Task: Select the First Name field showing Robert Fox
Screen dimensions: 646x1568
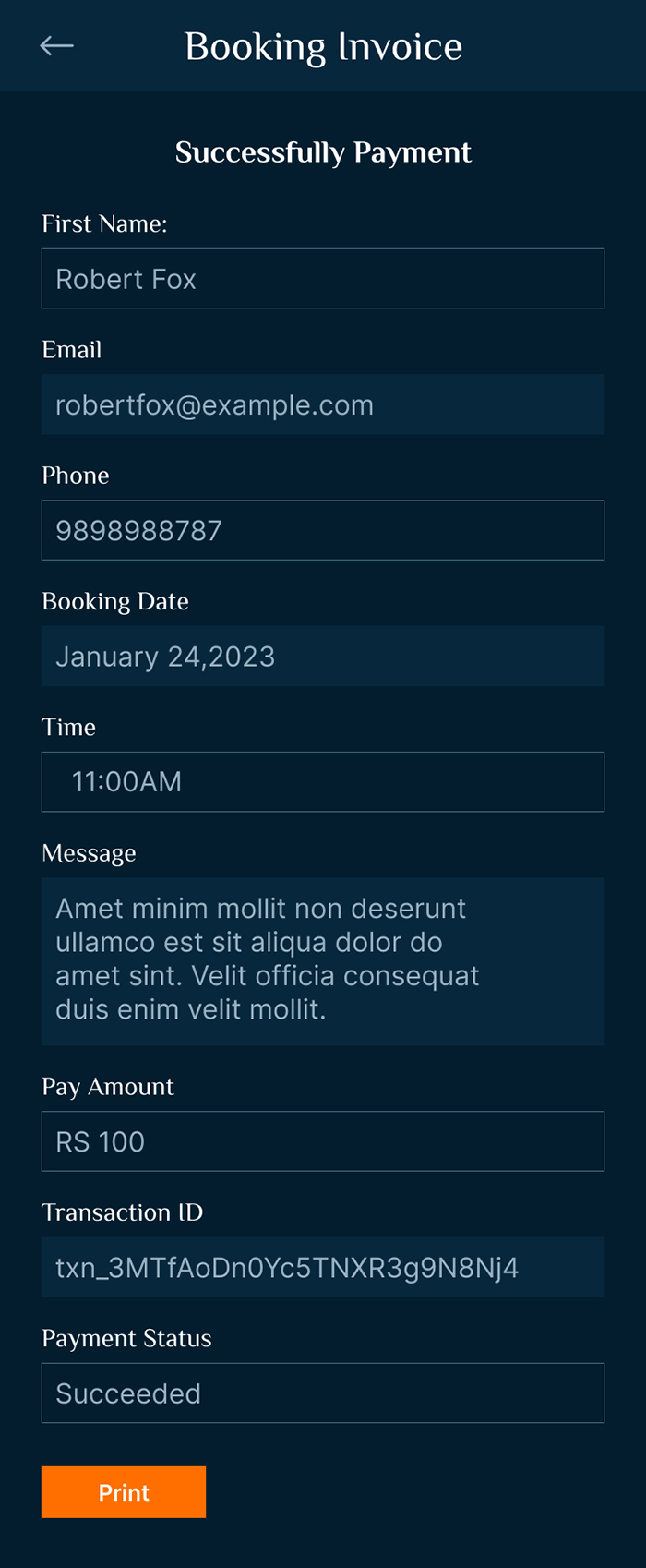Action: tap(323, 279)
